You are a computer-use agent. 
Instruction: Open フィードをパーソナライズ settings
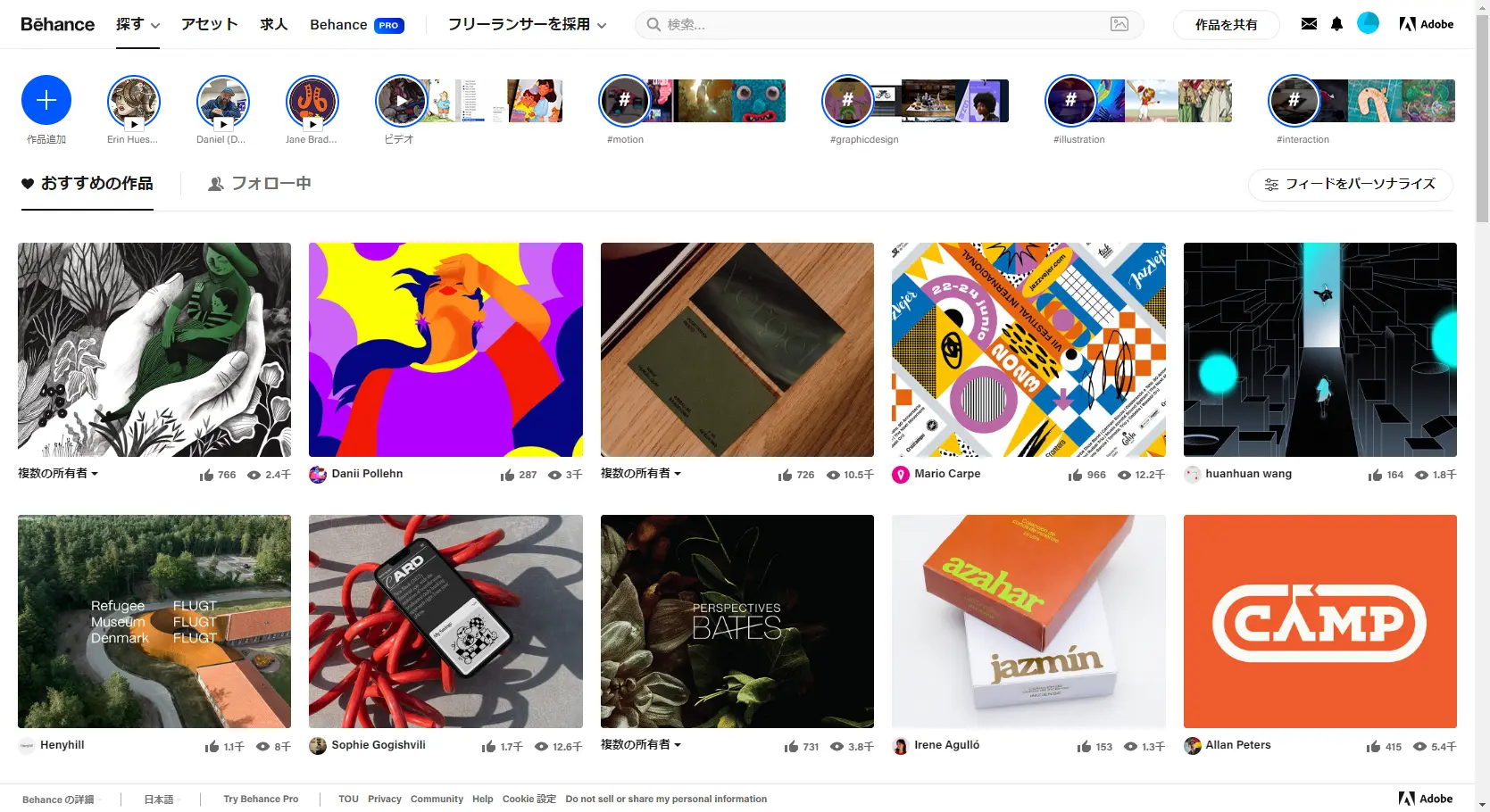coord(1350,184)
